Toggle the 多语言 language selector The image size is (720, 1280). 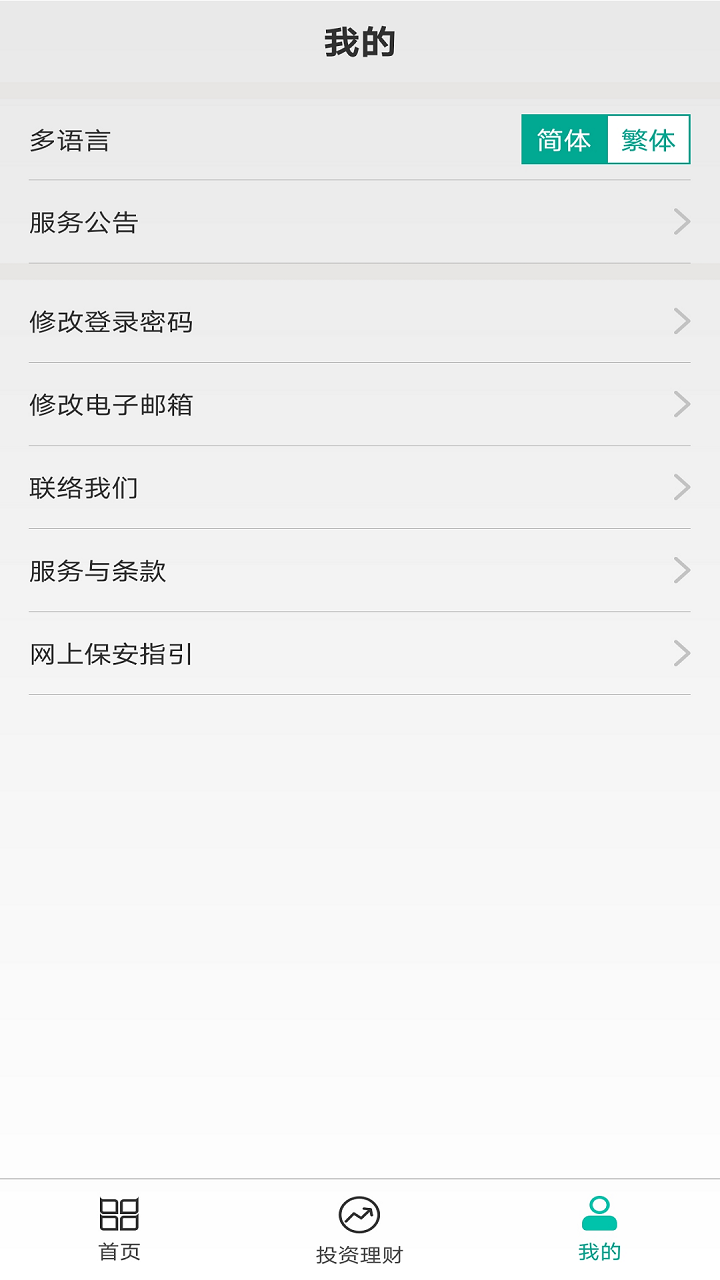(x=605, y=139)
